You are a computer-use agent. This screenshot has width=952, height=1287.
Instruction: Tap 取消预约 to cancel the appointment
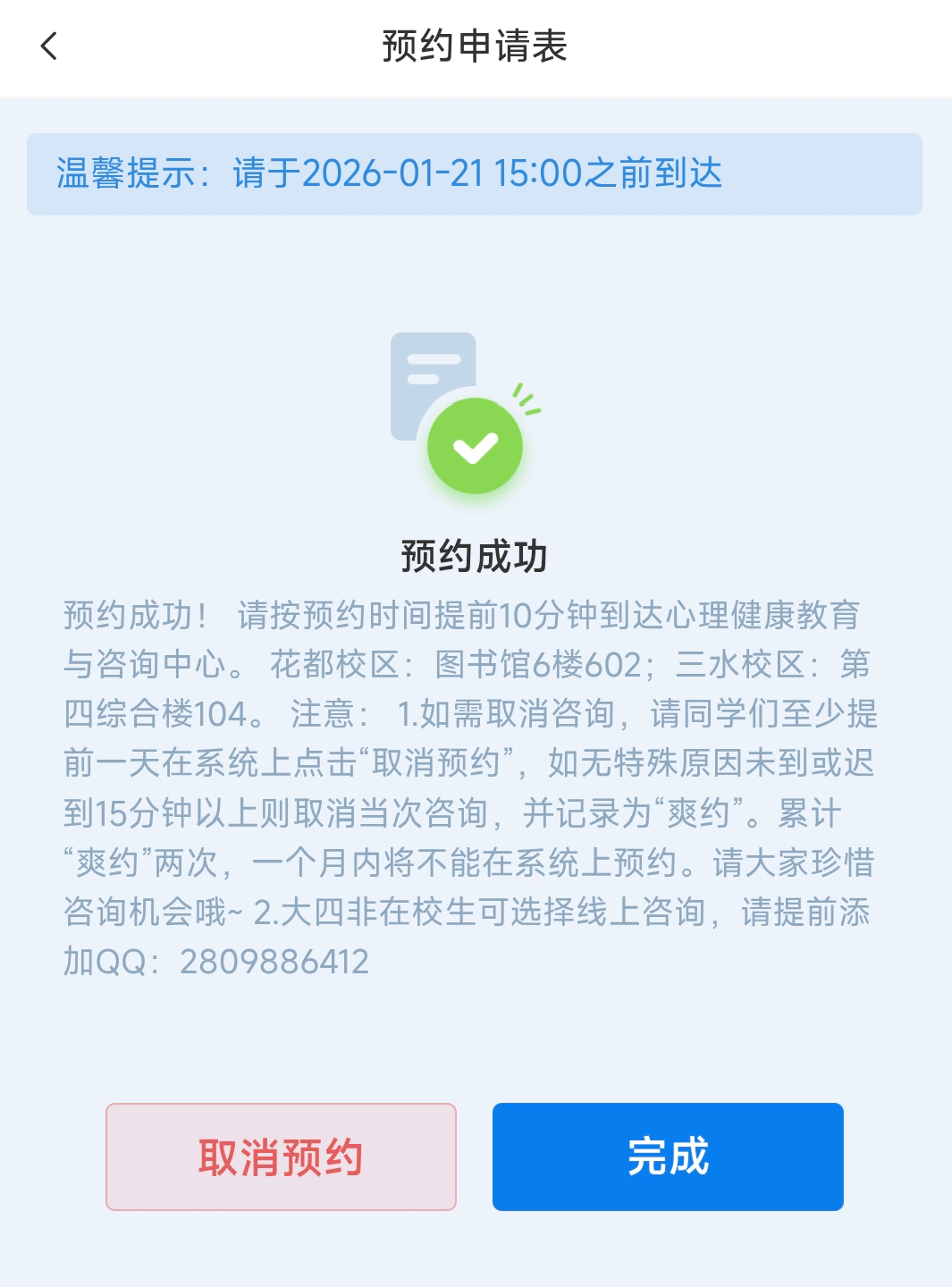(281, 1157)
